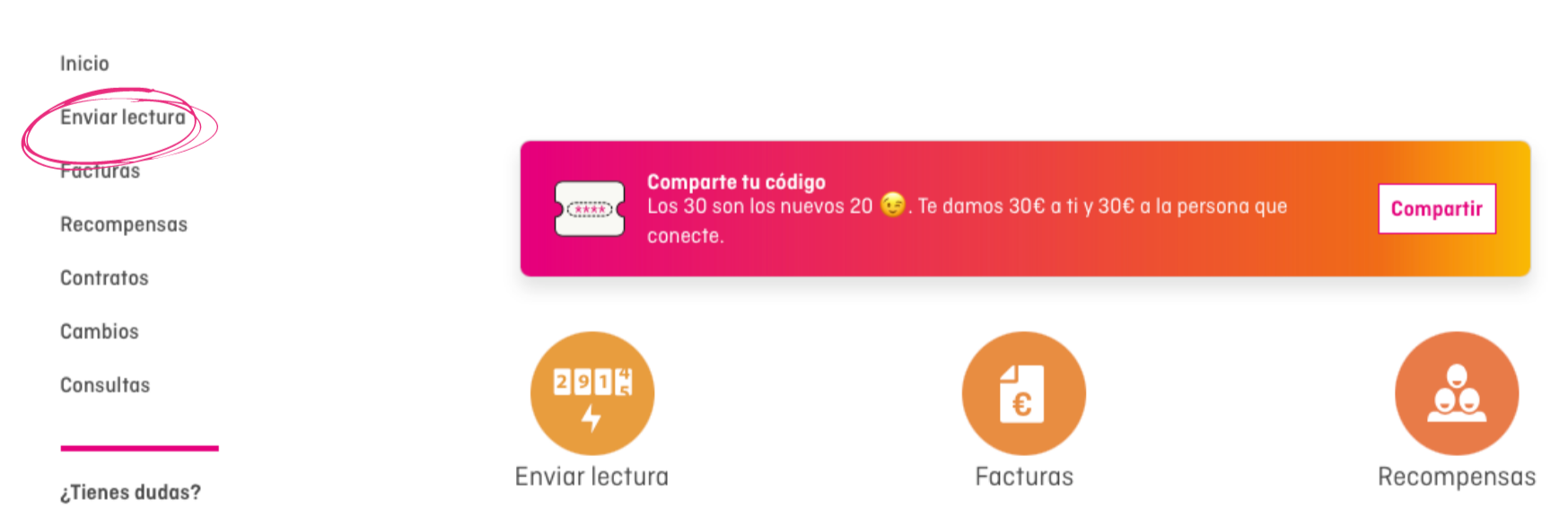
Task: Open Facturas from the side menu
Action: click(101, 171)
